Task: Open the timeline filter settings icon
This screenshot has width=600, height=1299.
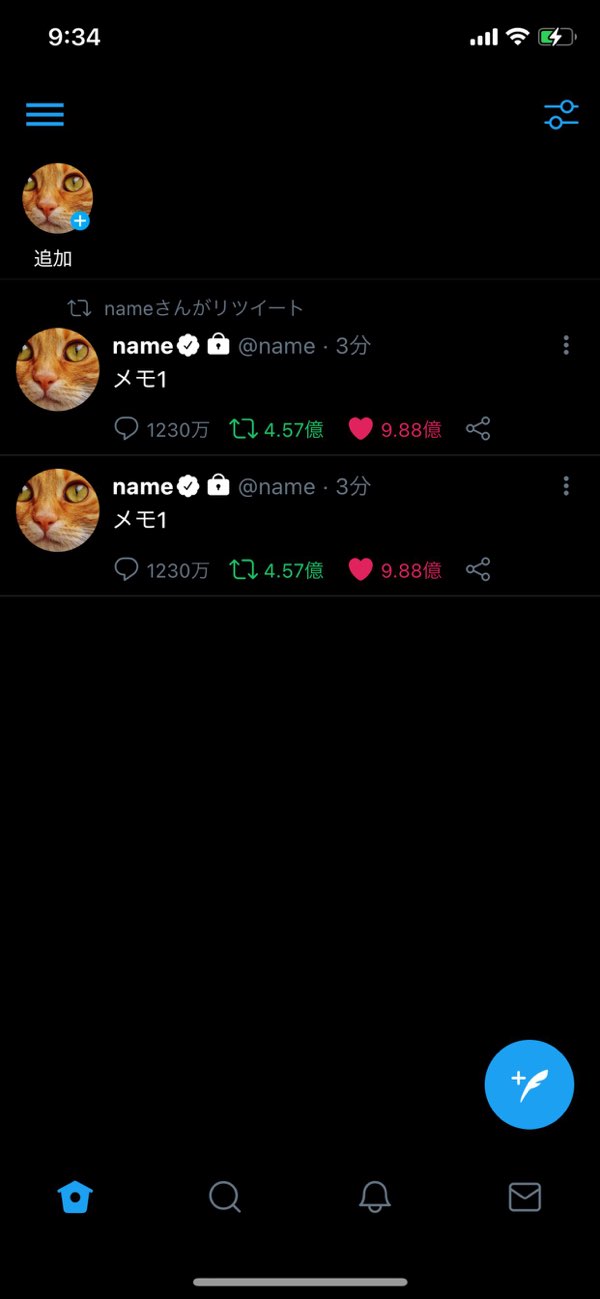Action: pyautogui.click(x=561, y=114)
